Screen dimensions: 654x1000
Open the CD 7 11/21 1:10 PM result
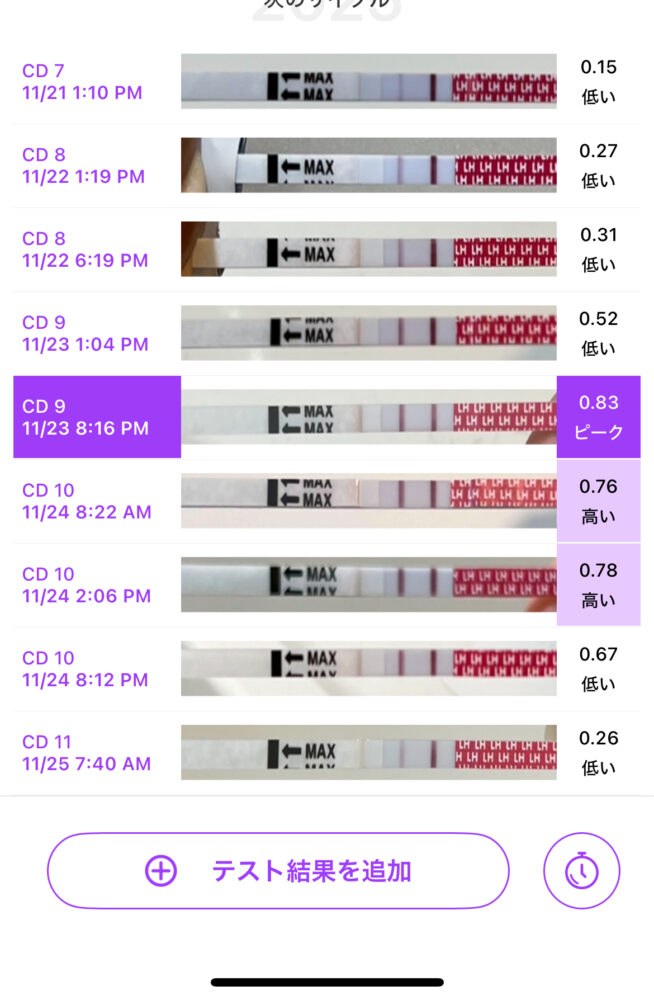click(x=327, y=82)
